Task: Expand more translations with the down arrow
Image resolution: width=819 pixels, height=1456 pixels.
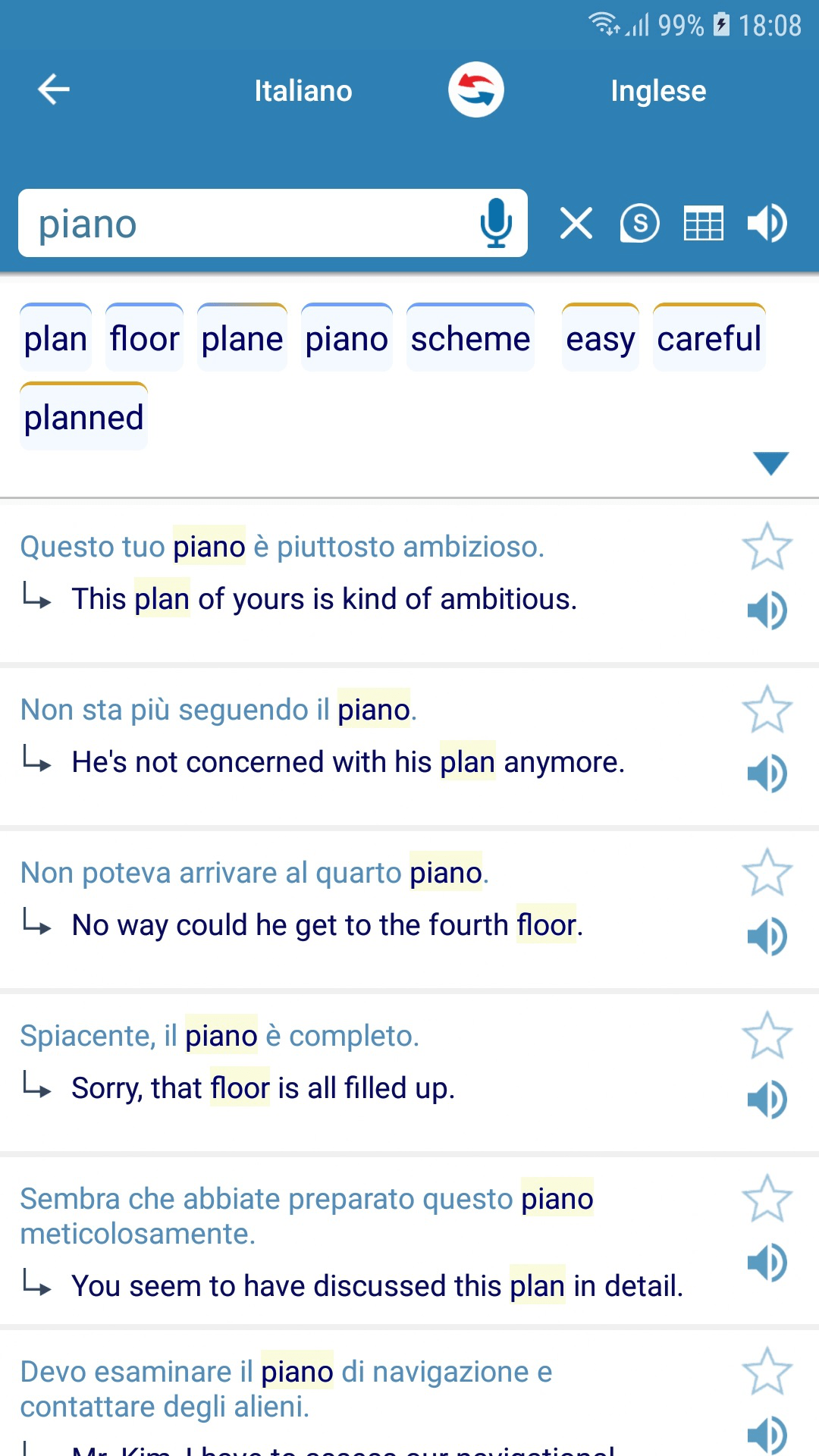Action: click(x=771, y=463)
